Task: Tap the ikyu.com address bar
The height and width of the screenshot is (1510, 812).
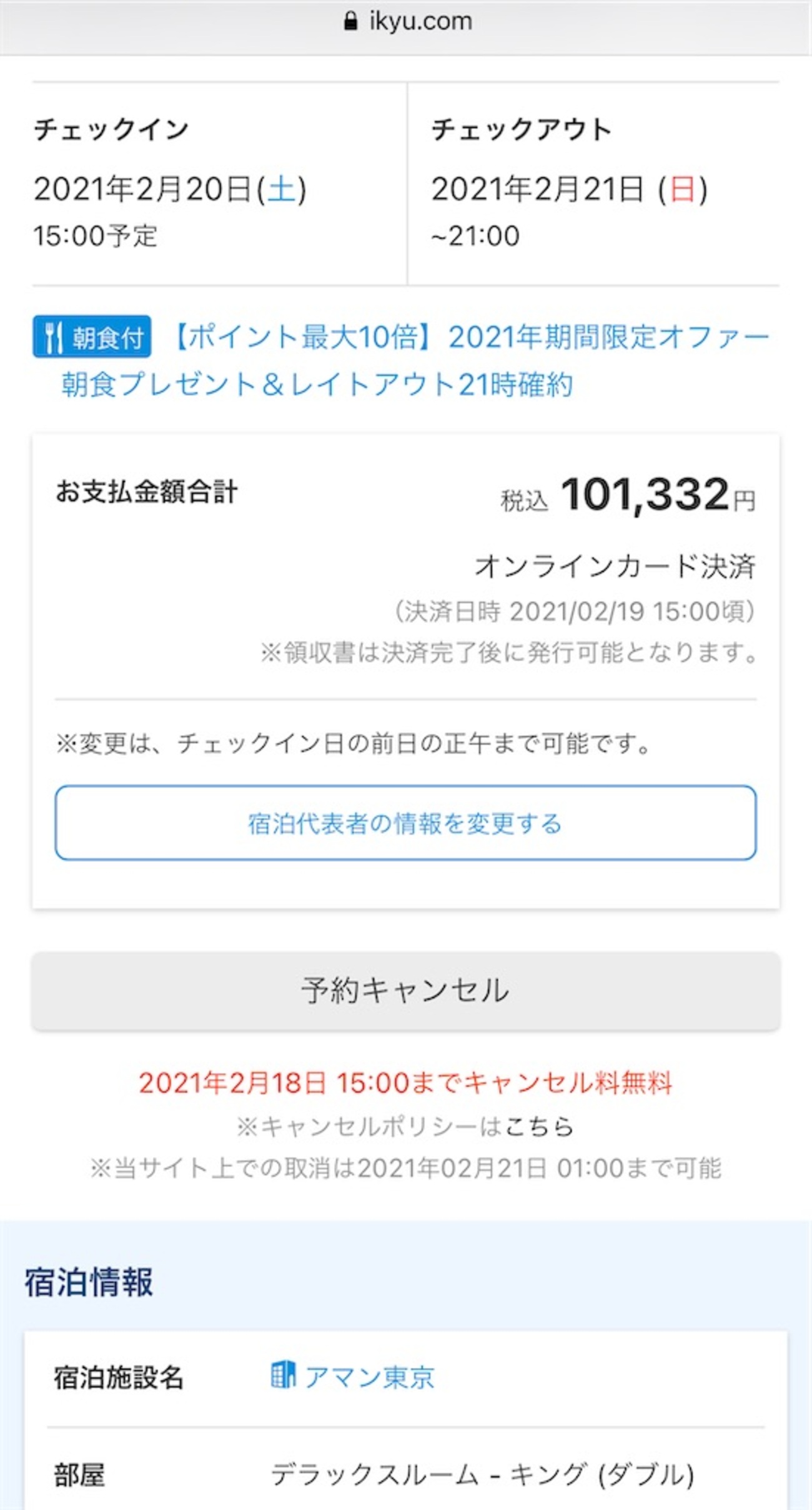Action: click(406, 21)
